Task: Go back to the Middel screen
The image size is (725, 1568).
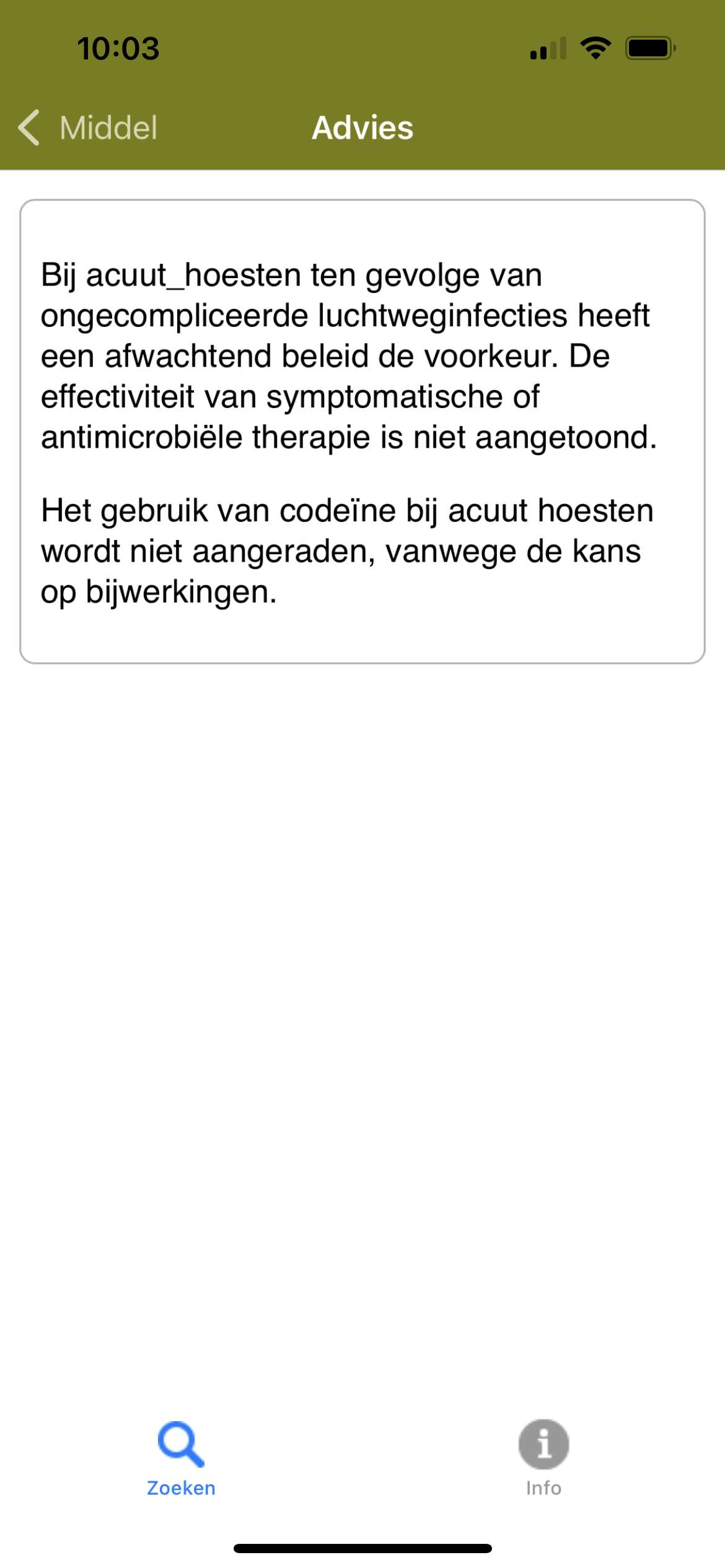Action: [88, 128]
